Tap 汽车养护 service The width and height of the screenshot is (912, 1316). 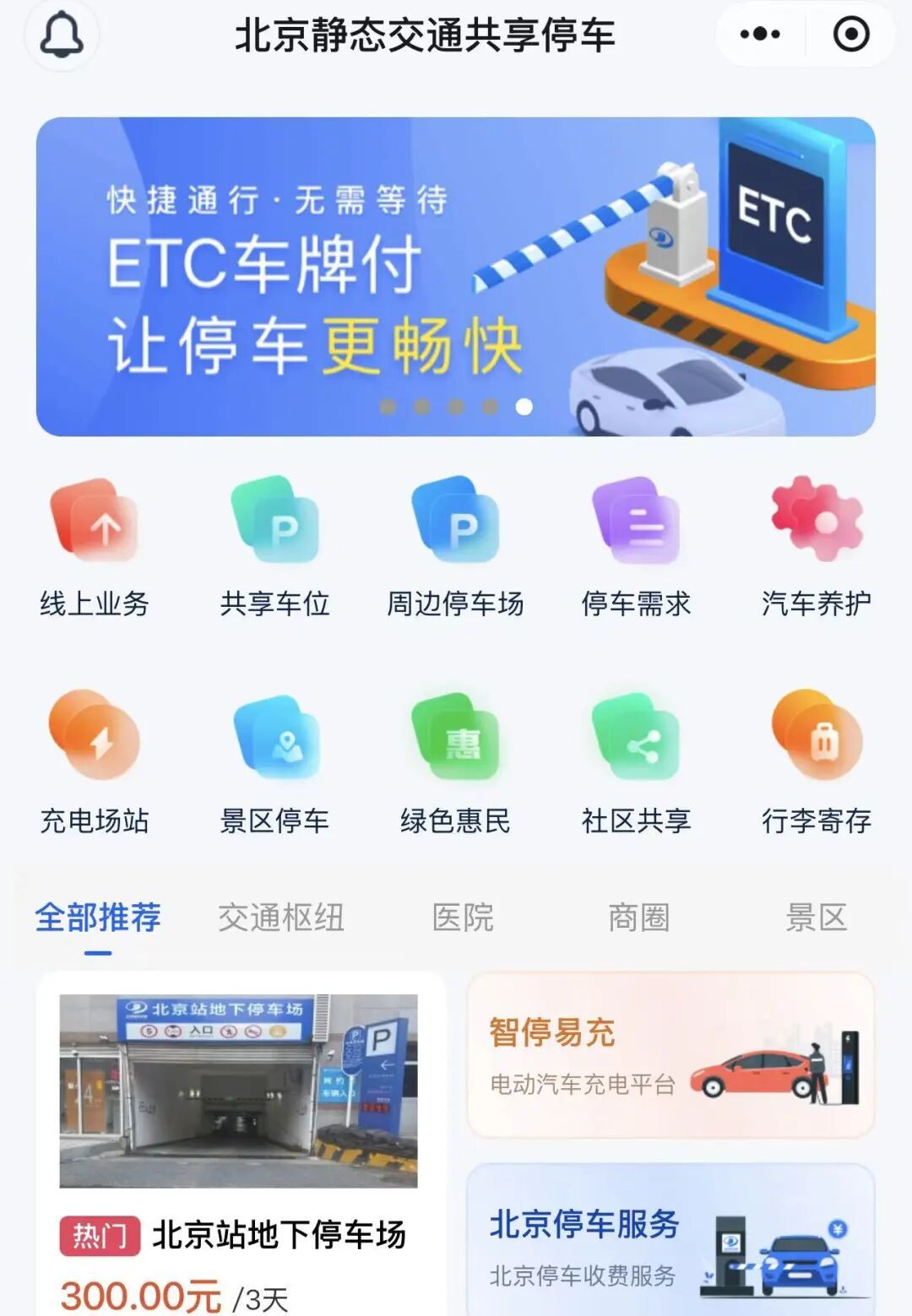[816, 545]
